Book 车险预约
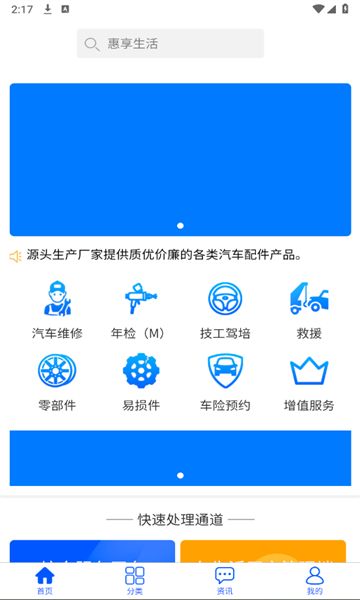The height and width of the screenshot is (600, 360). click(x=225, y=382)
